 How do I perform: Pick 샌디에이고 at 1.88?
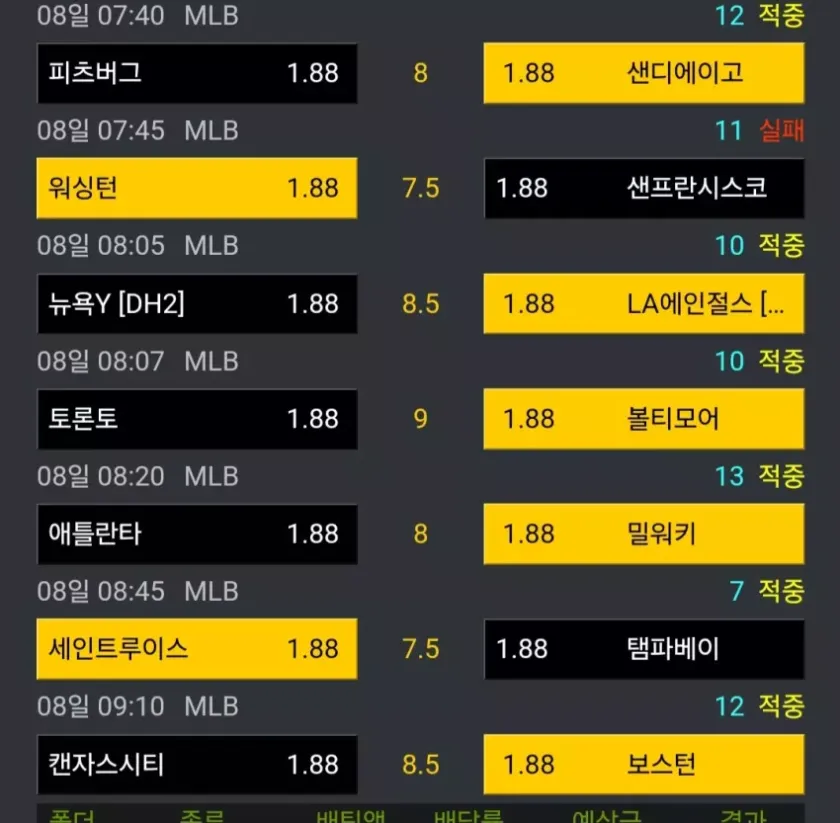click(x=643, y=73)
